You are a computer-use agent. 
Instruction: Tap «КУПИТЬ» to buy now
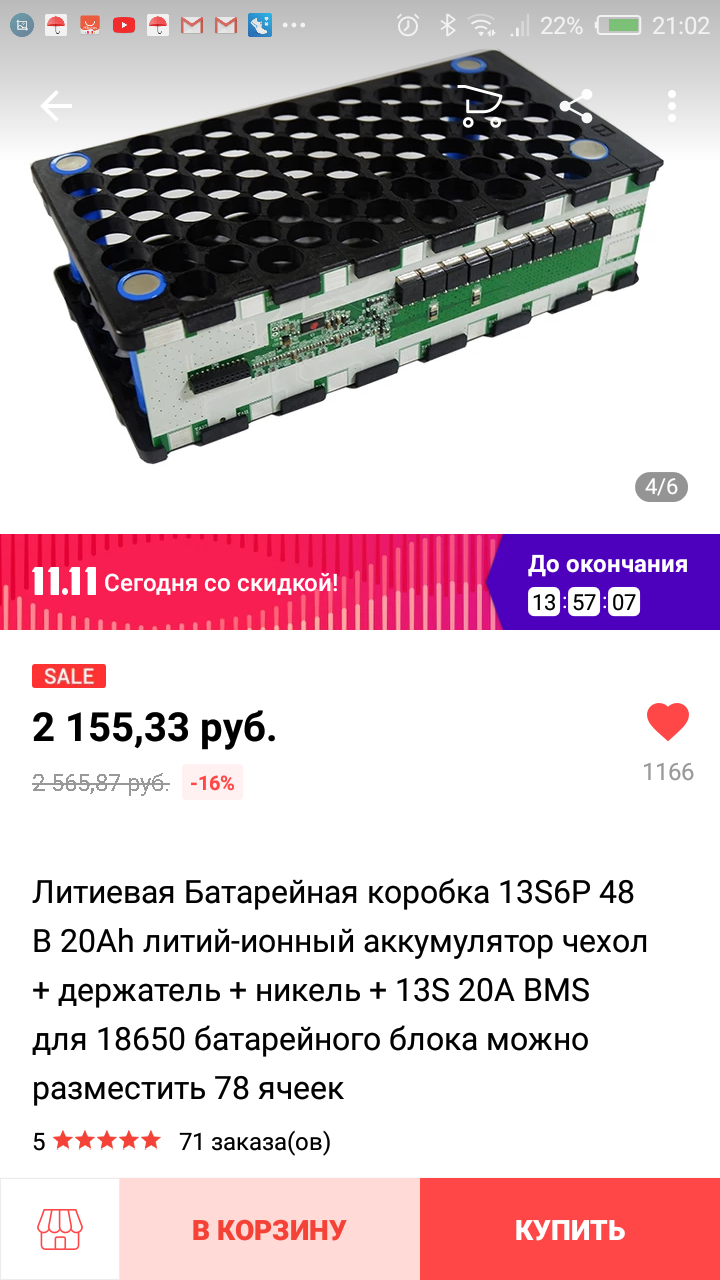point(570,1229)
